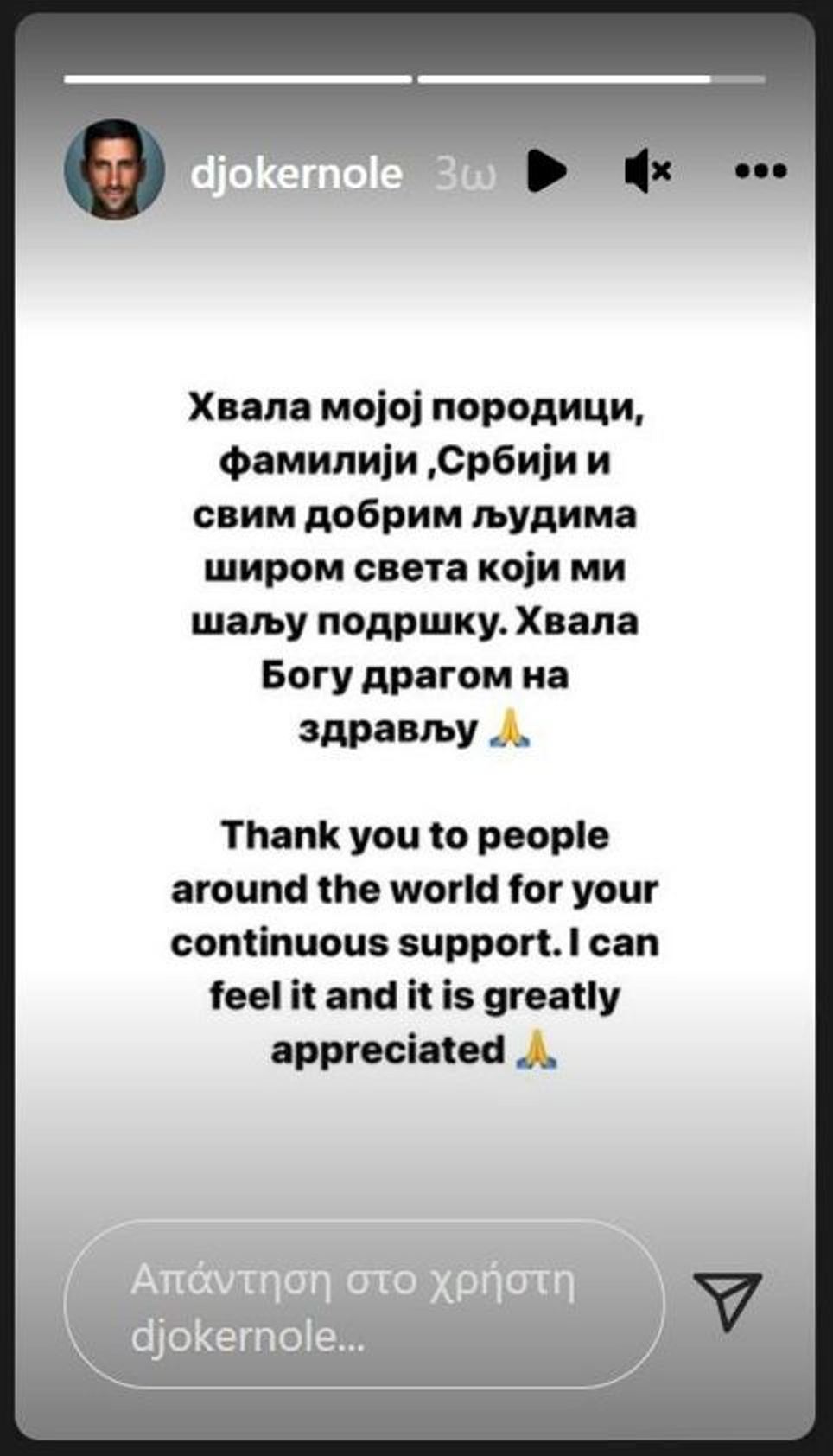Share story via paper plane icon
The width and height of the screenshot is (833, 1456).
click(x=728, y=1301)
